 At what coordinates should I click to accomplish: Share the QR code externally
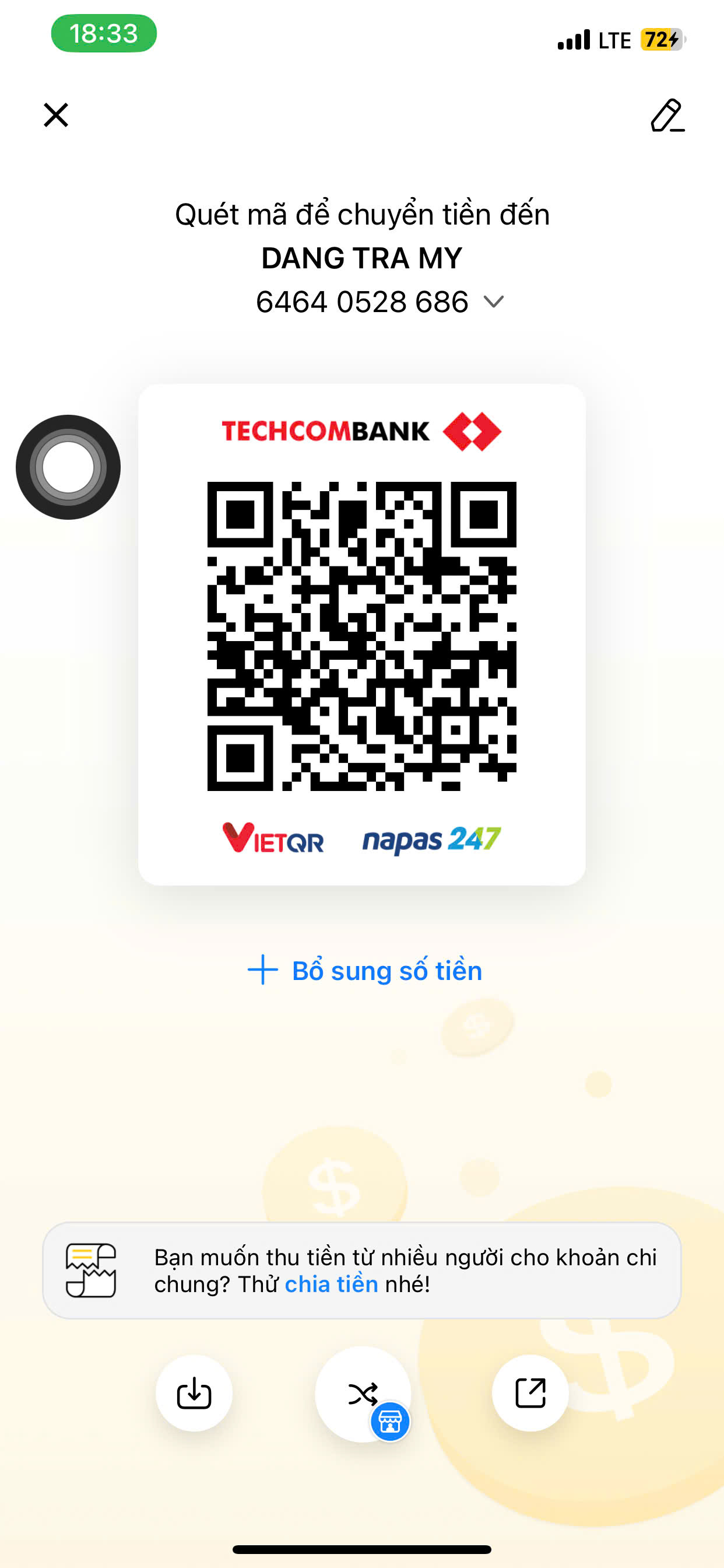530,1392
